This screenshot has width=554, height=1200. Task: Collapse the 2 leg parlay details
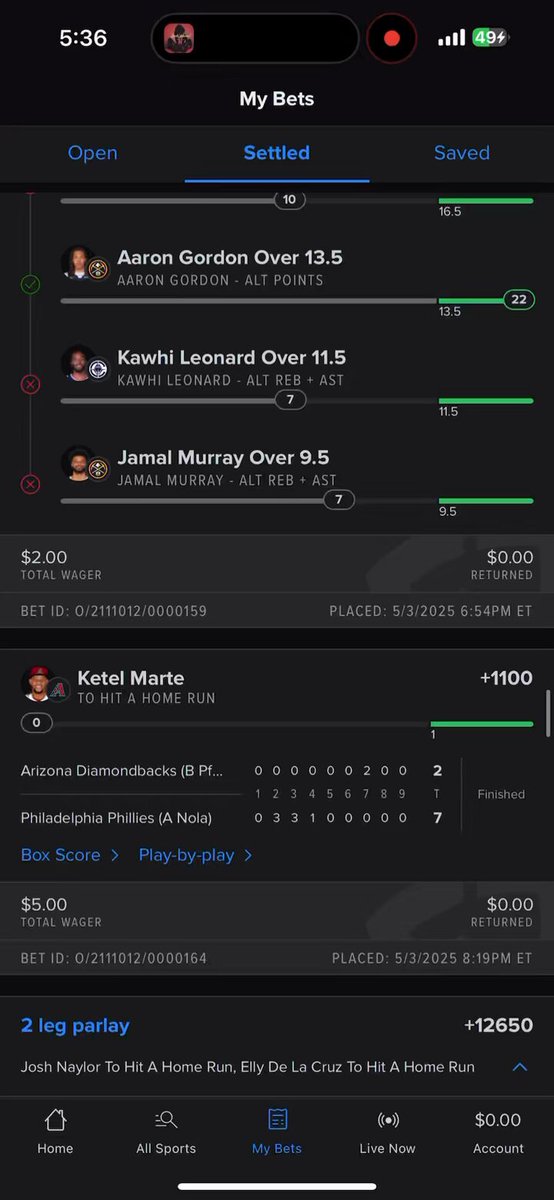(x=520, y=1067)
